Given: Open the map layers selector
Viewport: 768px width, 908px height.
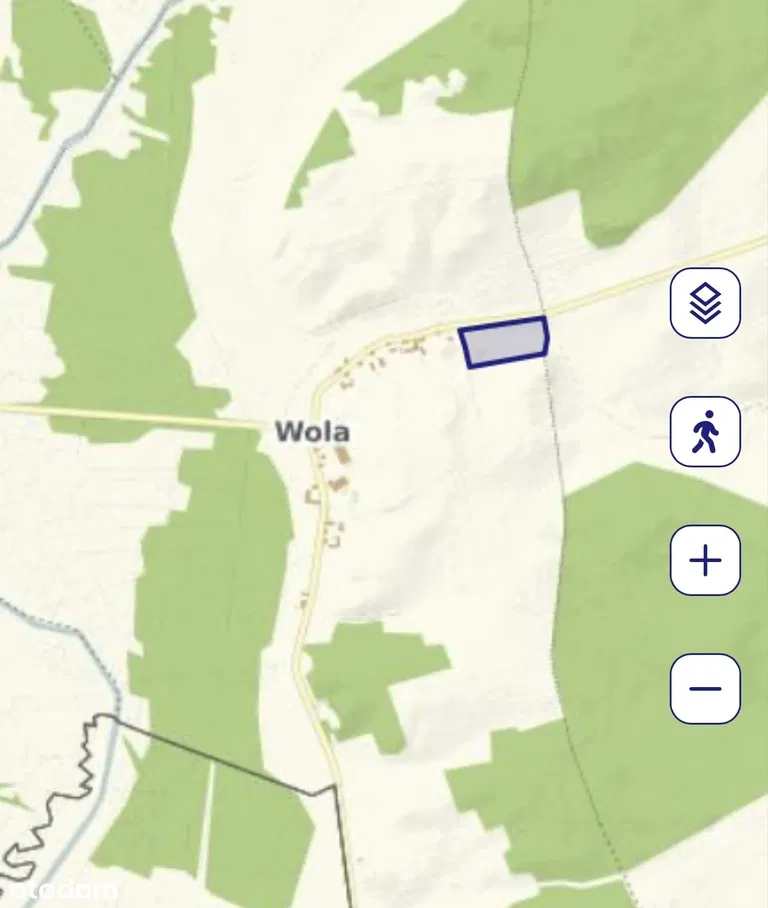Looking at the screenshot, I should pyautogui.click(x=705, y=302).
